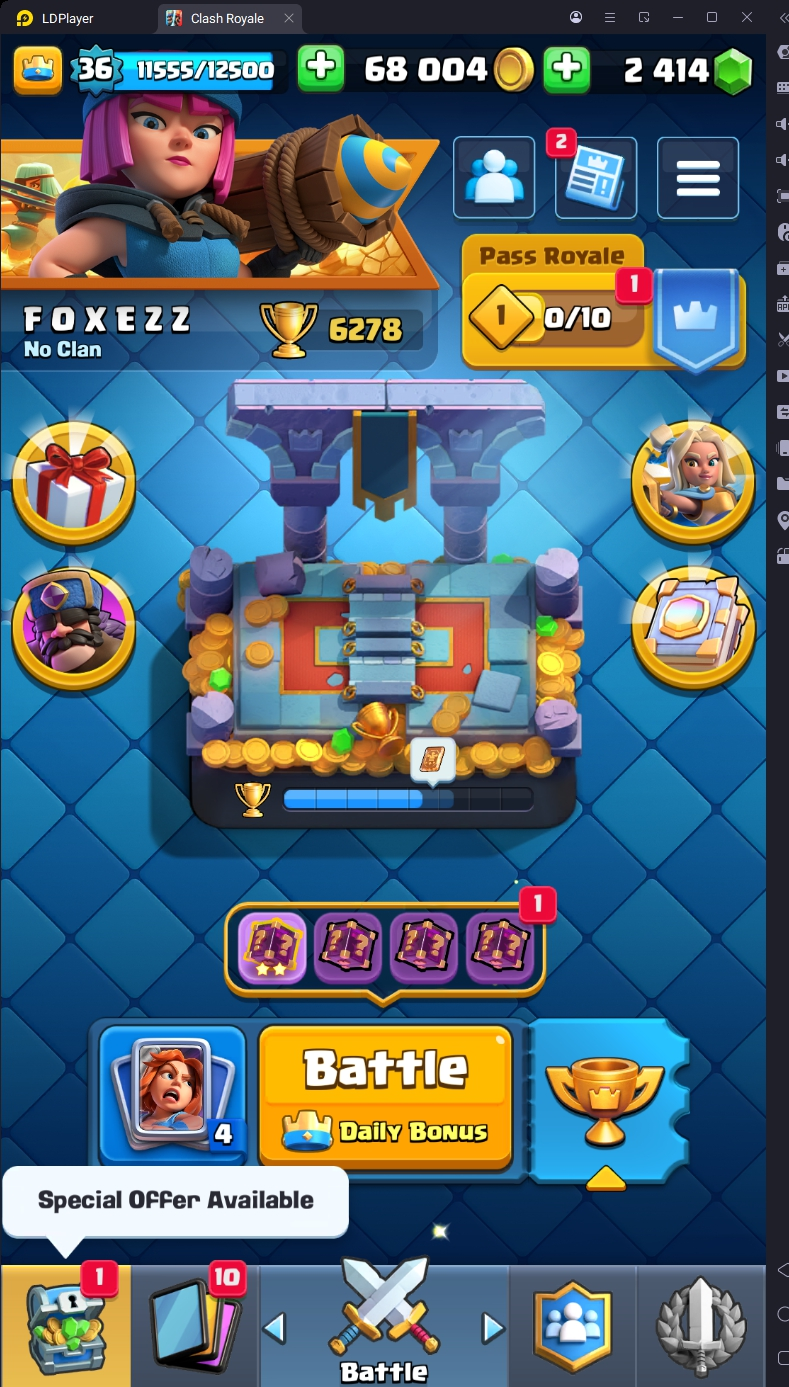Open the friends and social icon

point(492,178)
